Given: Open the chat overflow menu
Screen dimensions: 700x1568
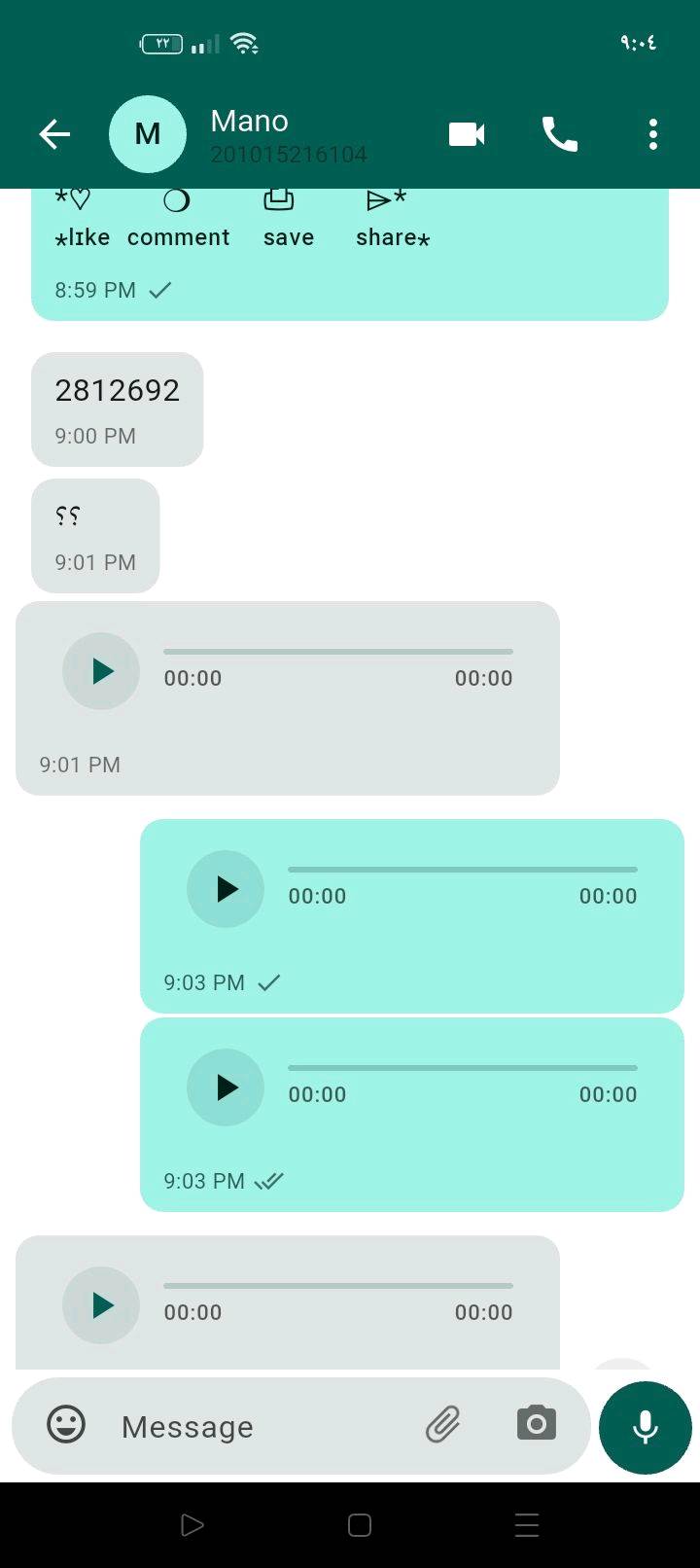Looking at the screenshot, I should pyautogui.click(x=652, y=134).
